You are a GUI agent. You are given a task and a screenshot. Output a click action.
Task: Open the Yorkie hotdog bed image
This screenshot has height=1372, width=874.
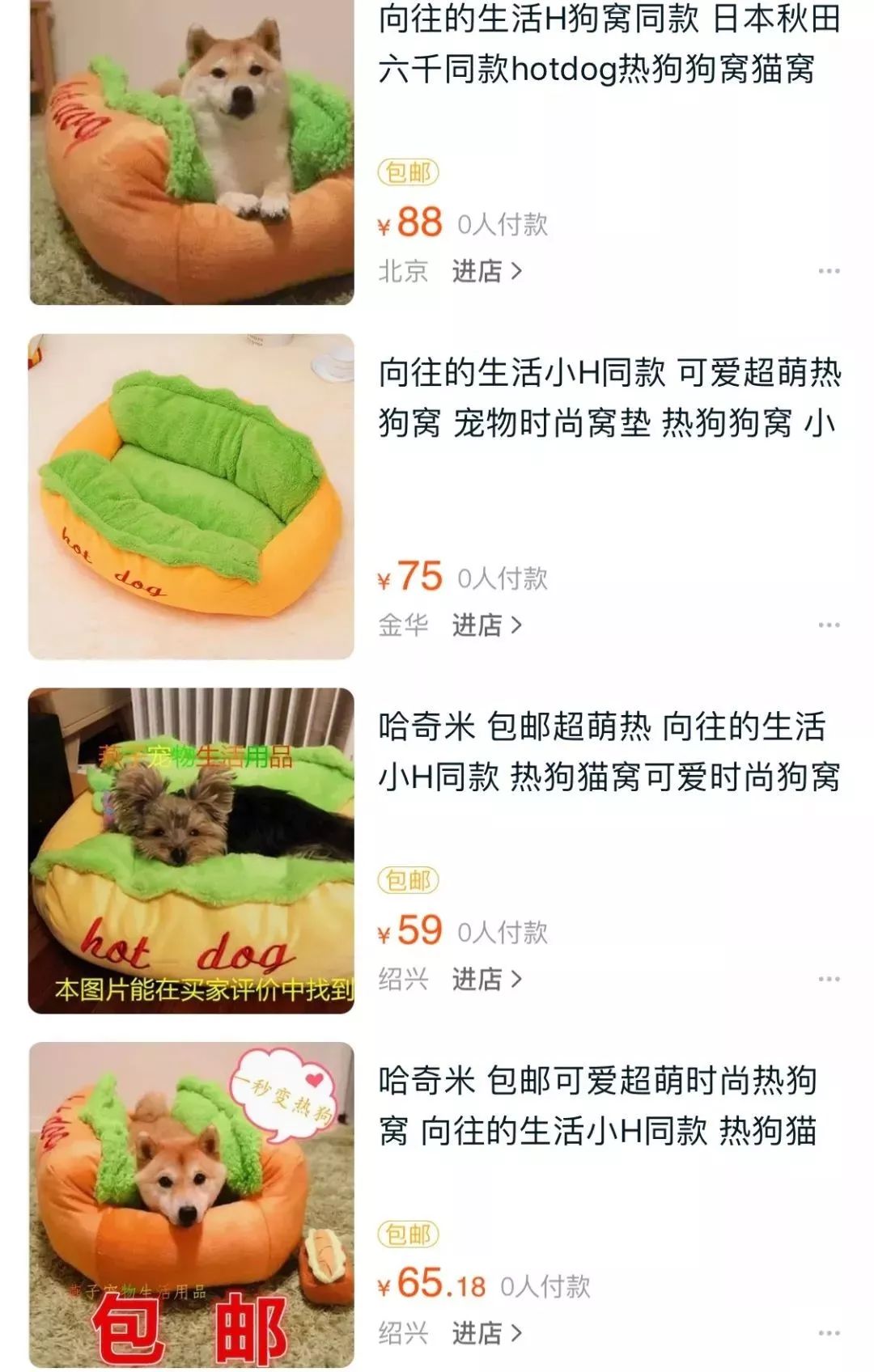point(190,845)
